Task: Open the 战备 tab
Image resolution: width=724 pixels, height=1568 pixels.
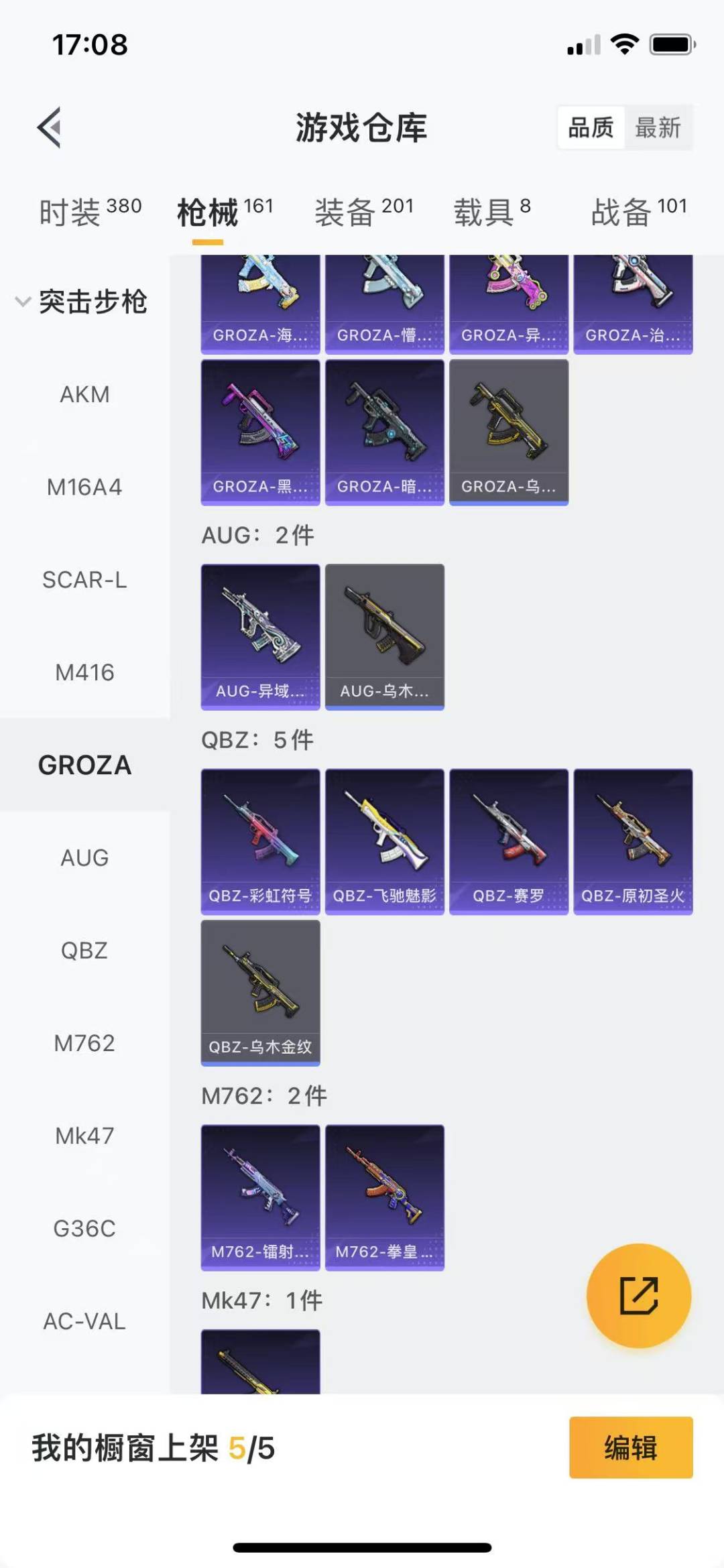Action: [638, 211]
